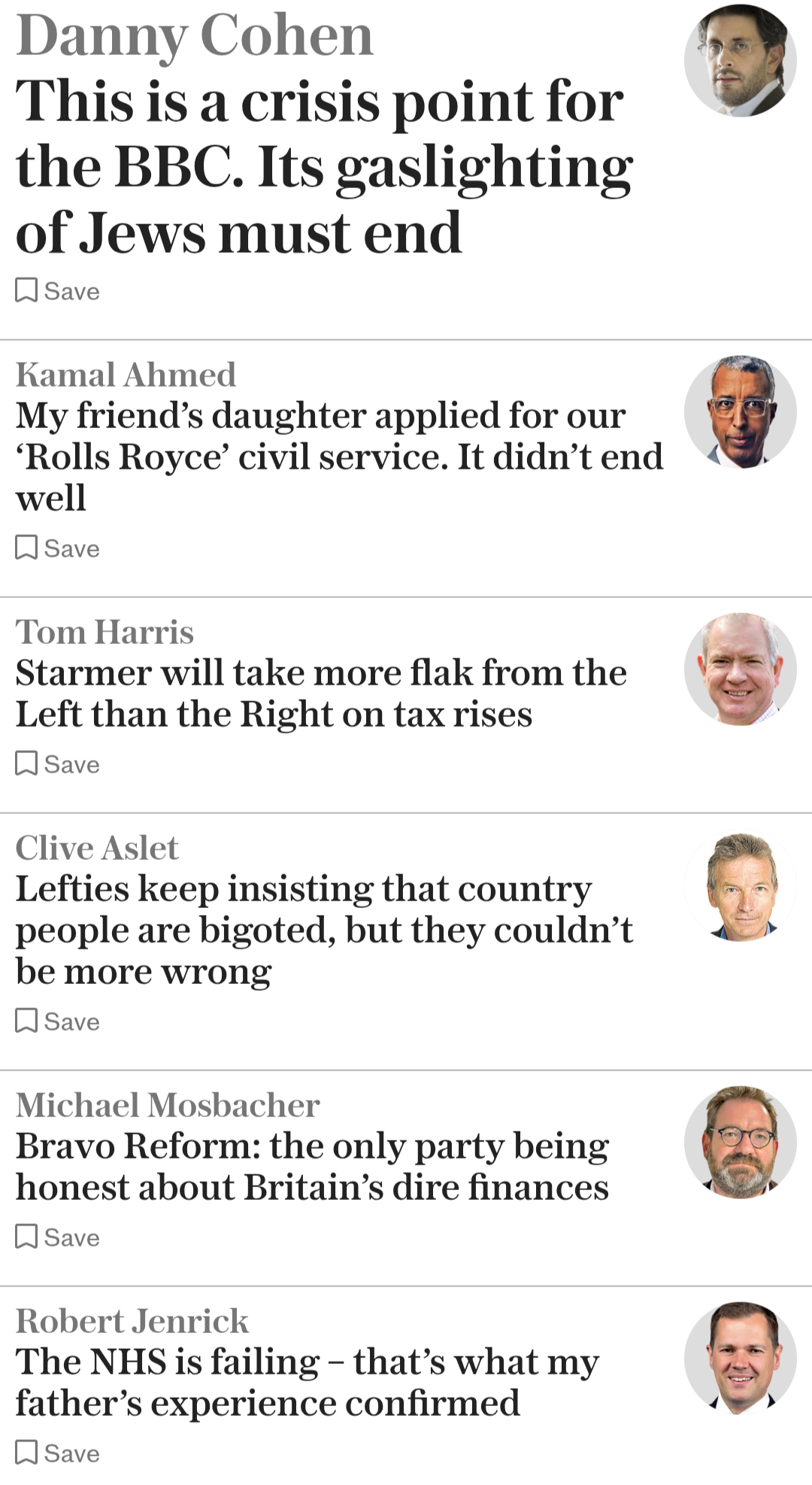Open Kamal Ahmed's civil service article
Image resolution: width=812 pixels, height=1485 pixels.
coord(338,456)
